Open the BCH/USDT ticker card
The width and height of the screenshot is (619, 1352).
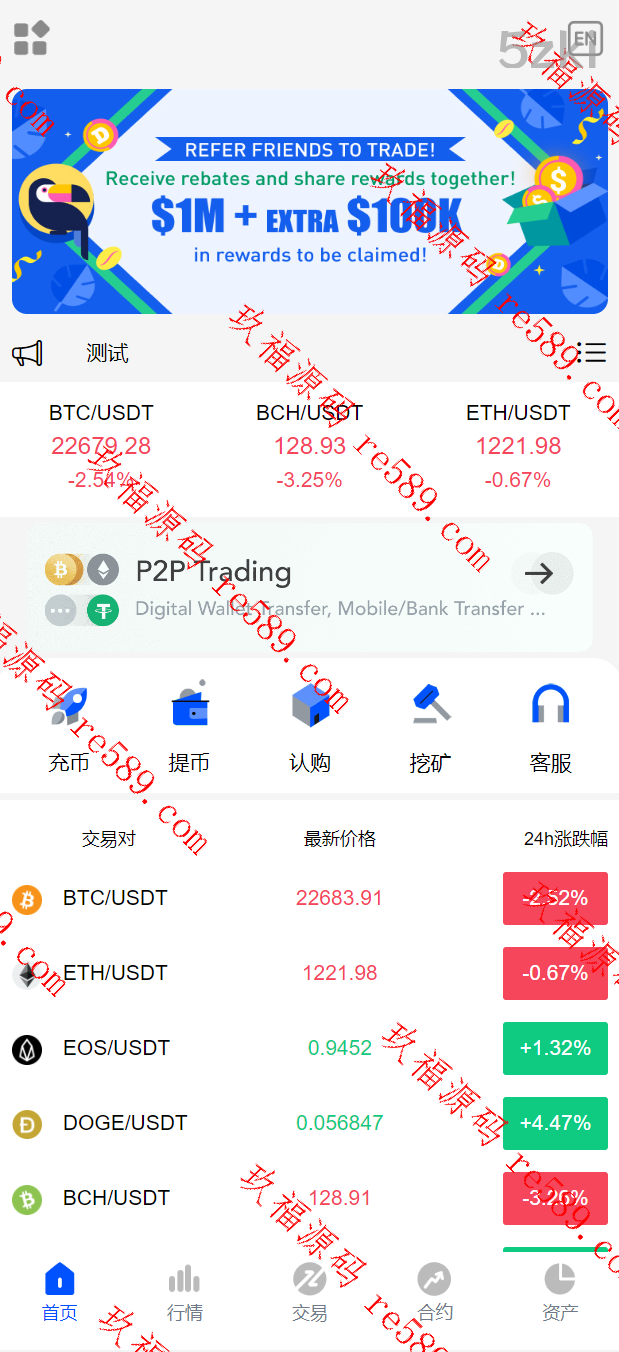[309, 446]
